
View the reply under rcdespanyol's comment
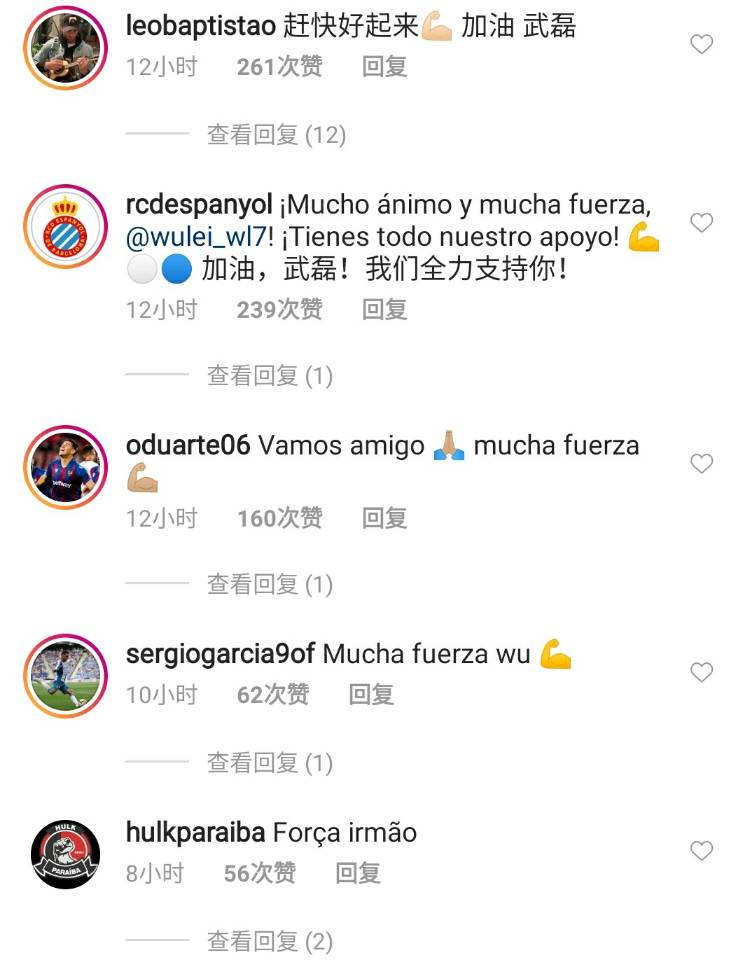[270, 376]
